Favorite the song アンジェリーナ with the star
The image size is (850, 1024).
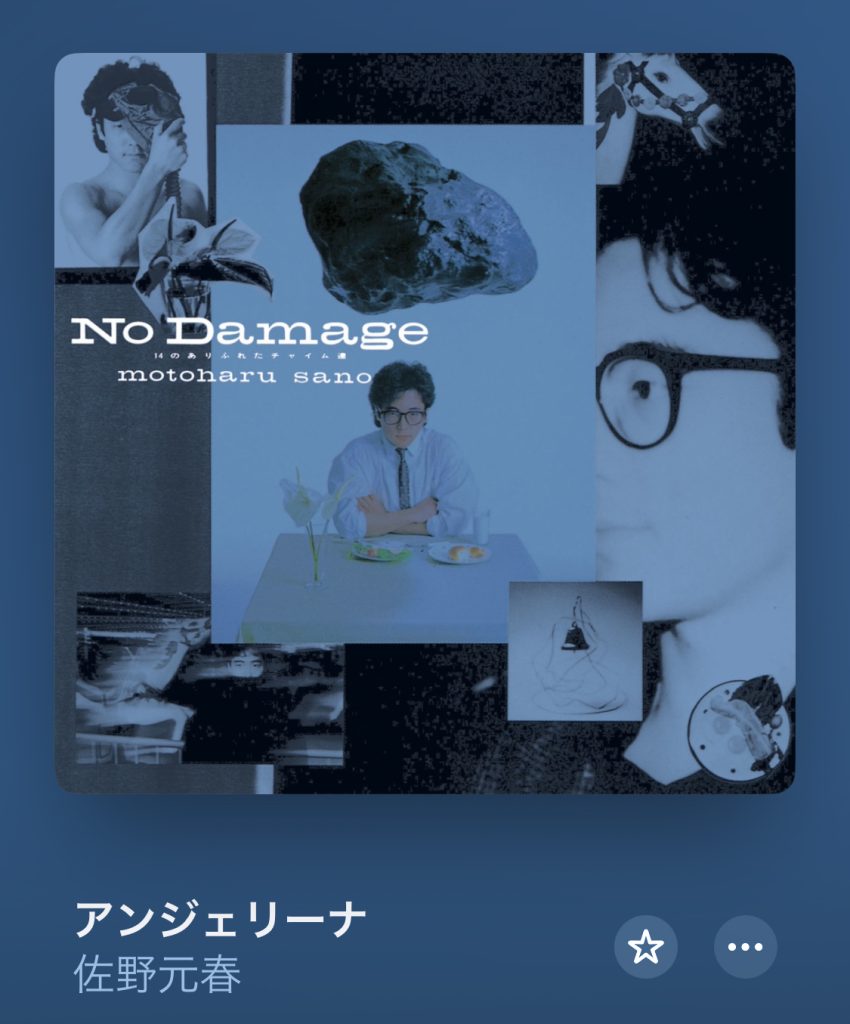click(645, 946)
